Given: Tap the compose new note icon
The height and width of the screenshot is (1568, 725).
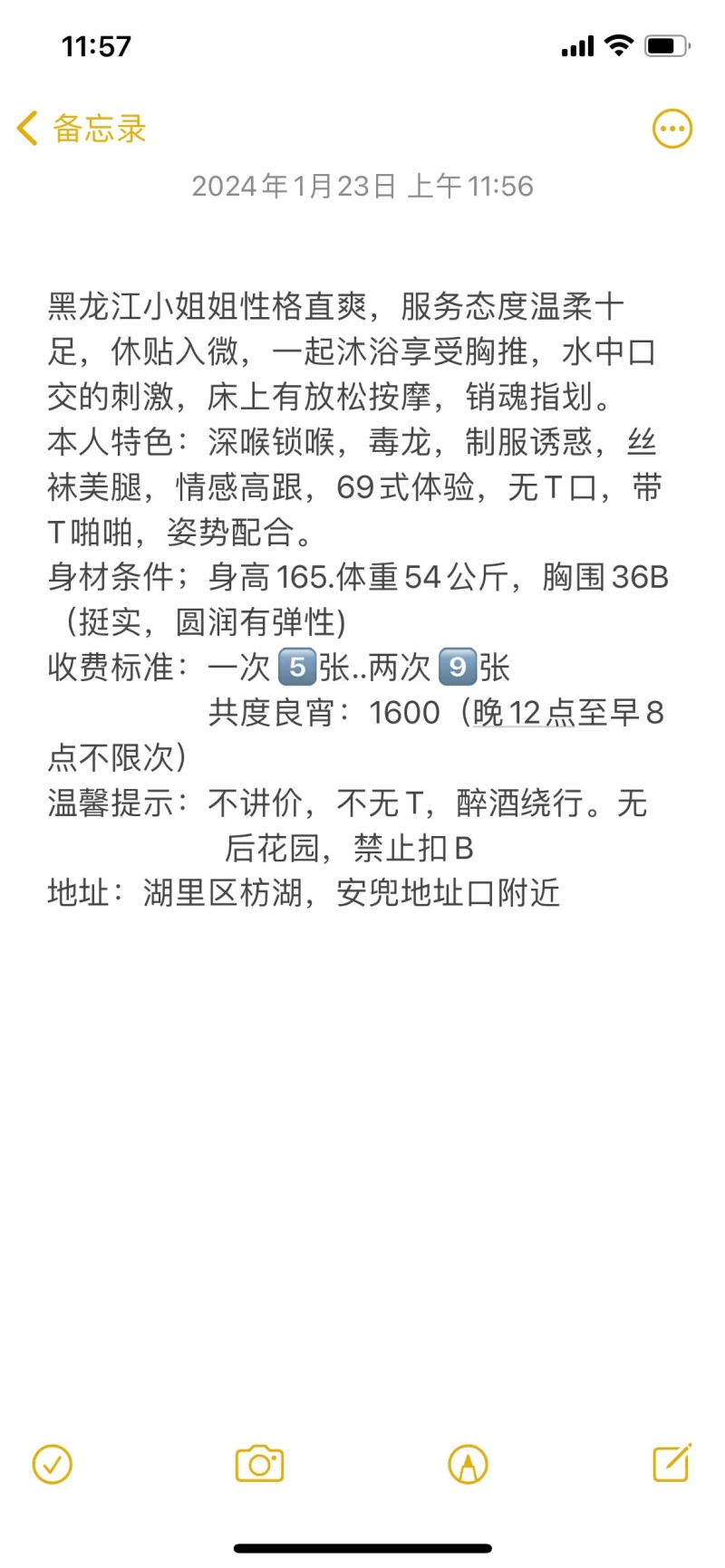Looking at the screenshot, I should click(x=672, y=1463).
